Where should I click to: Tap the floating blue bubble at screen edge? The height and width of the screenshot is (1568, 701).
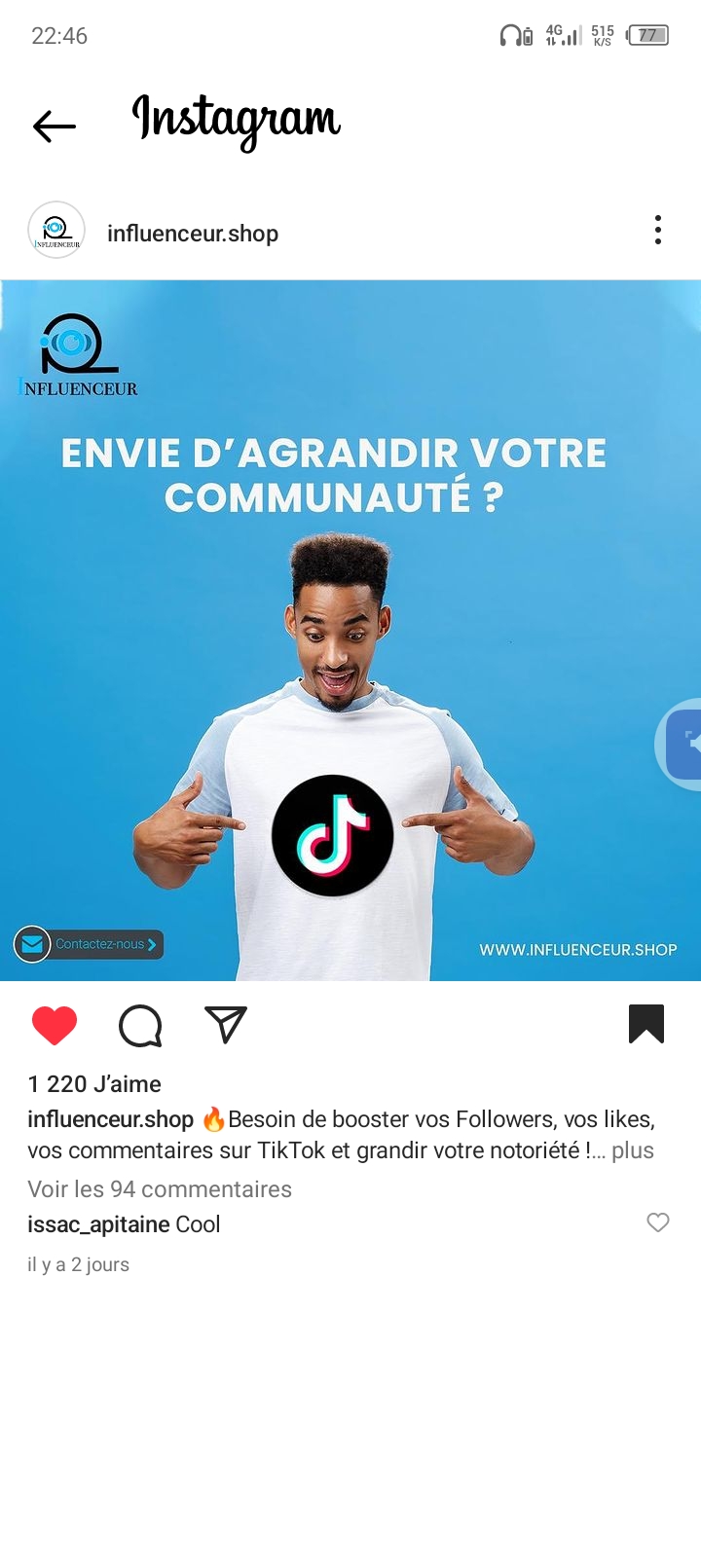pyautogui.click(x=683, y=744)
